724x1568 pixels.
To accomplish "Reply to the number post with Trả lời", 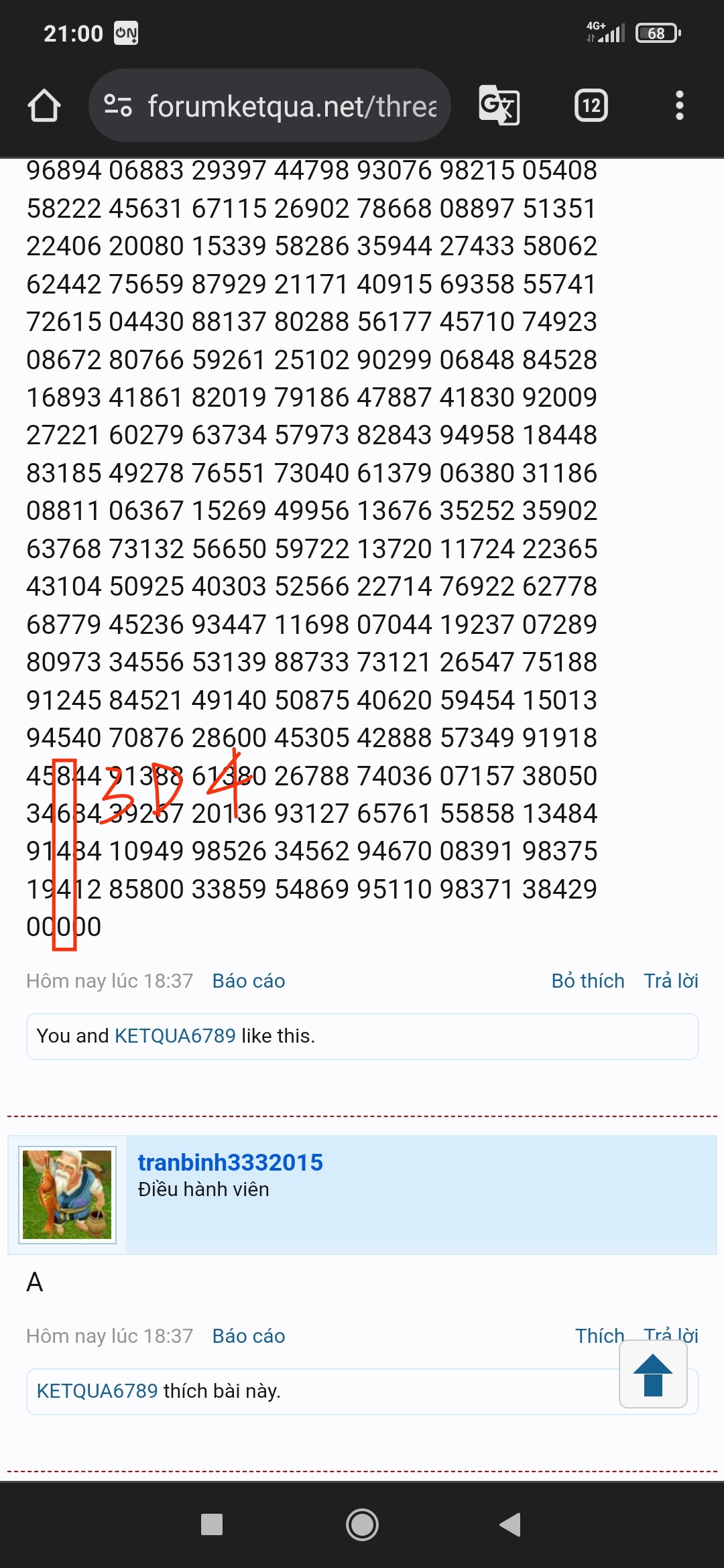I will click(671, 980).
